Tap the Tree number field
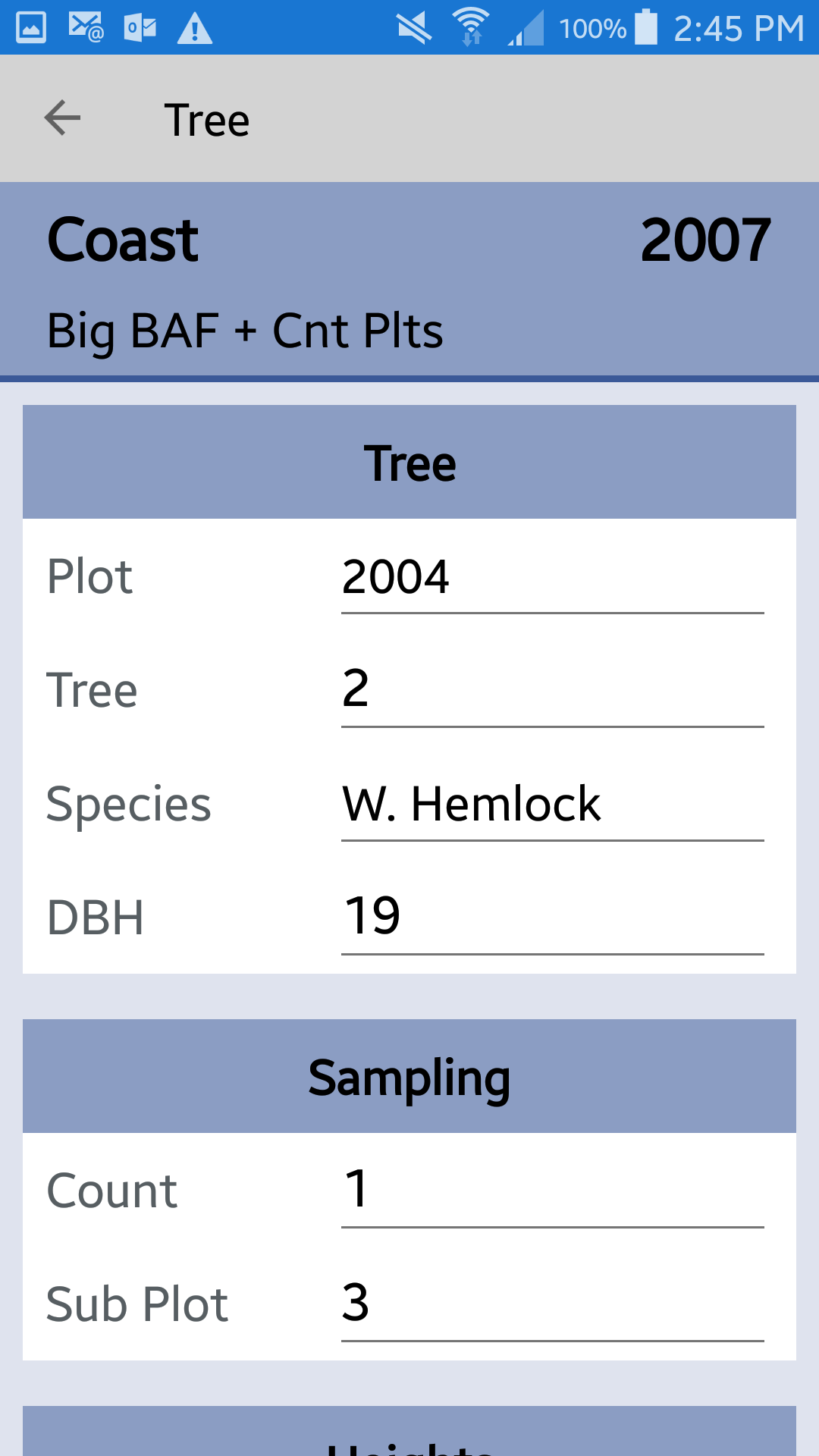 552,690
